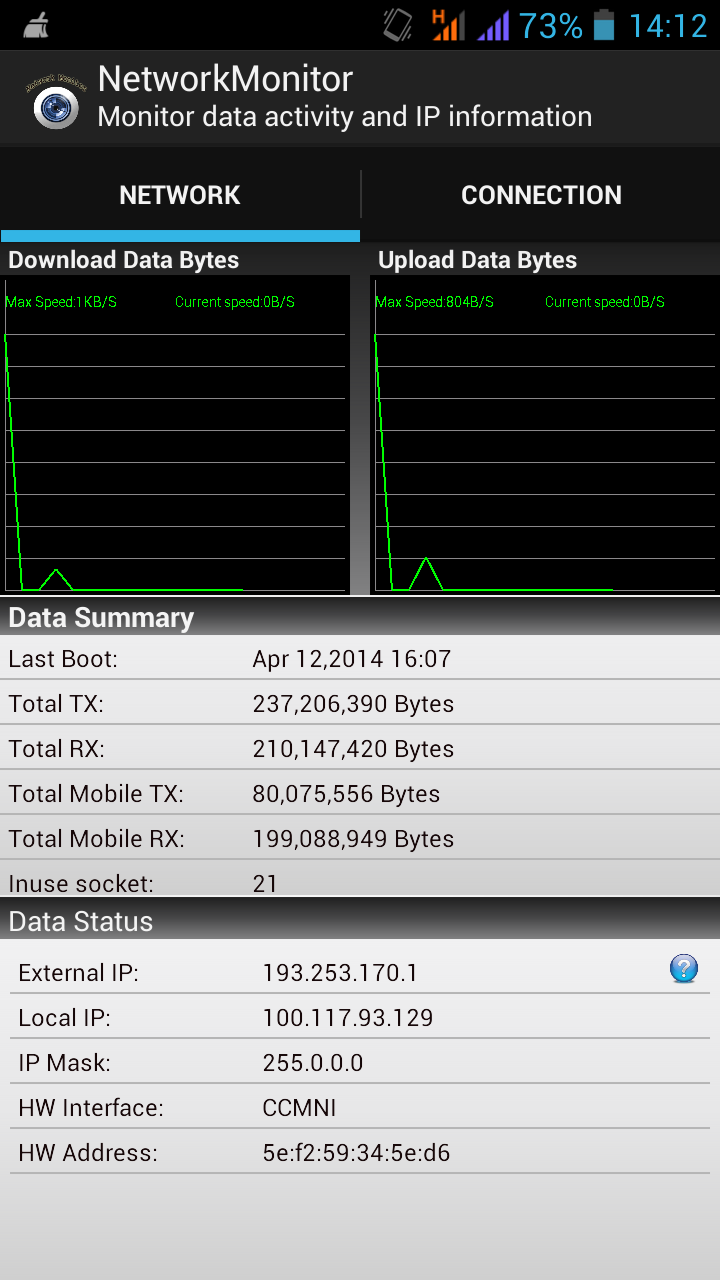Switch to the CONNECTION tab
This screenshot has height=1280, width=720.
click(x=541, y=195)
